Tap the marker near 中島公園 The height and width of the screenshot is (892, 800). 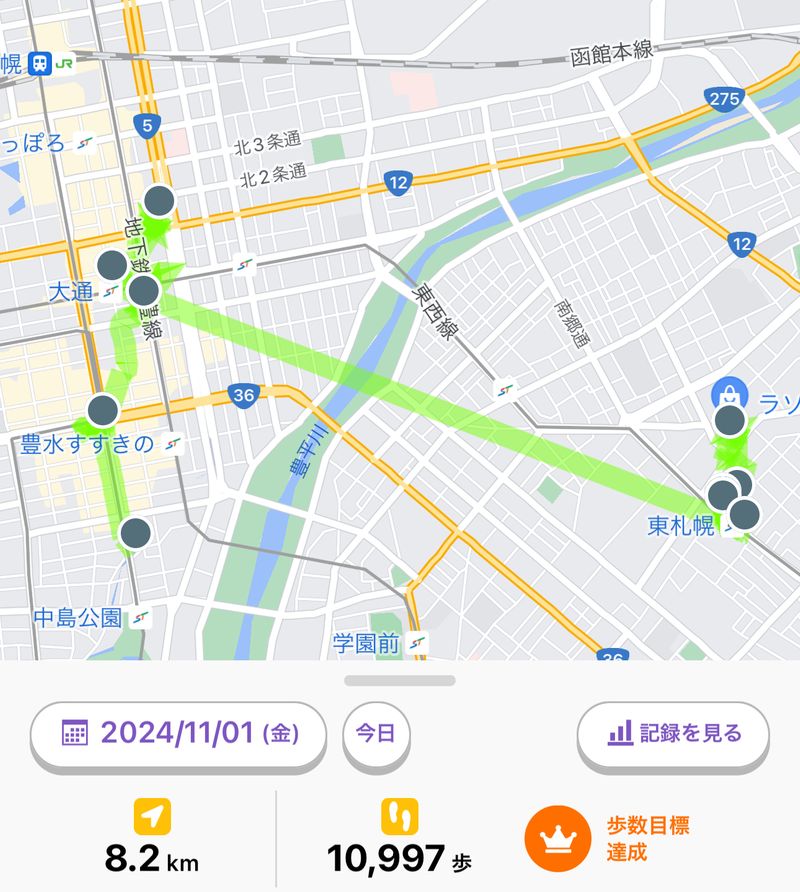[x=135, y=532]
